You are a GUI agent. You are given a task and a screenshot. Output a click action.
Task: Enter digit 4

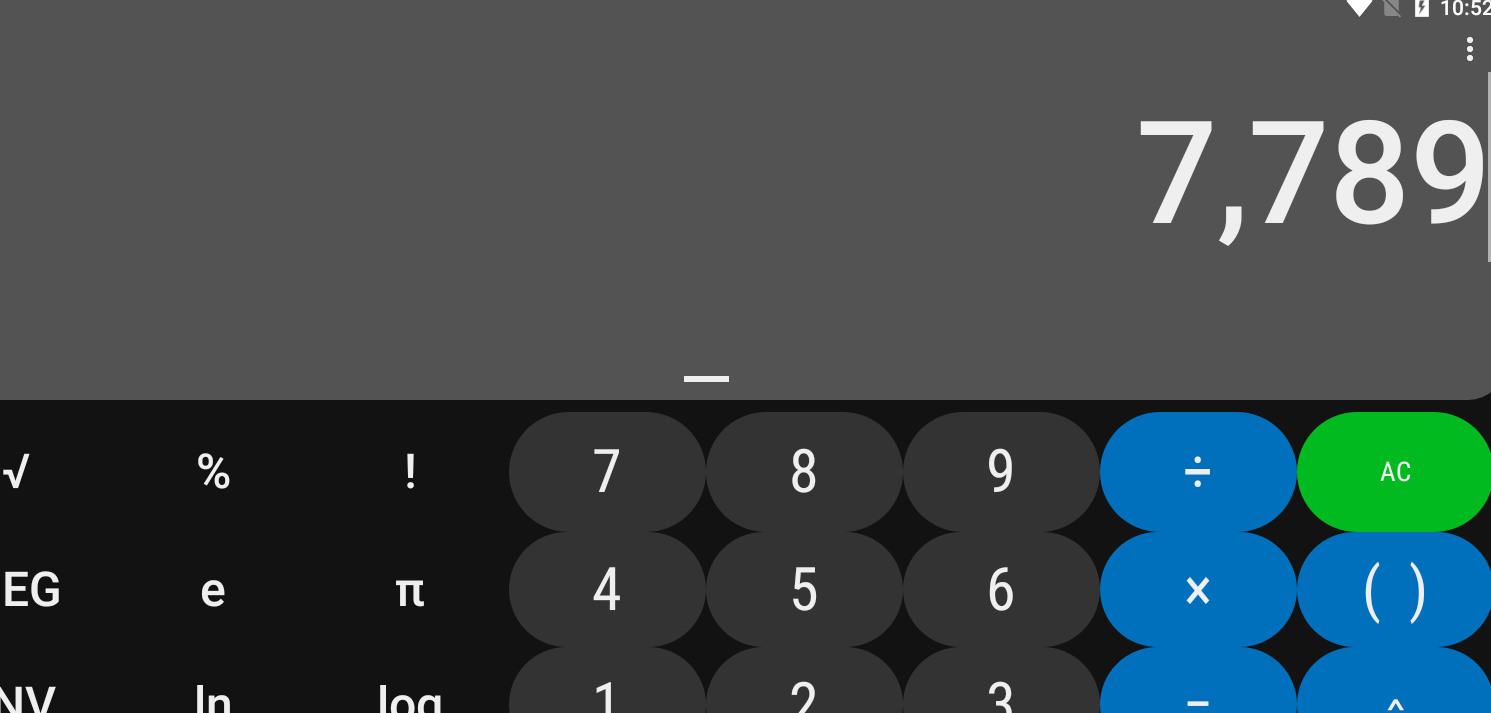(x=606, y=590)
